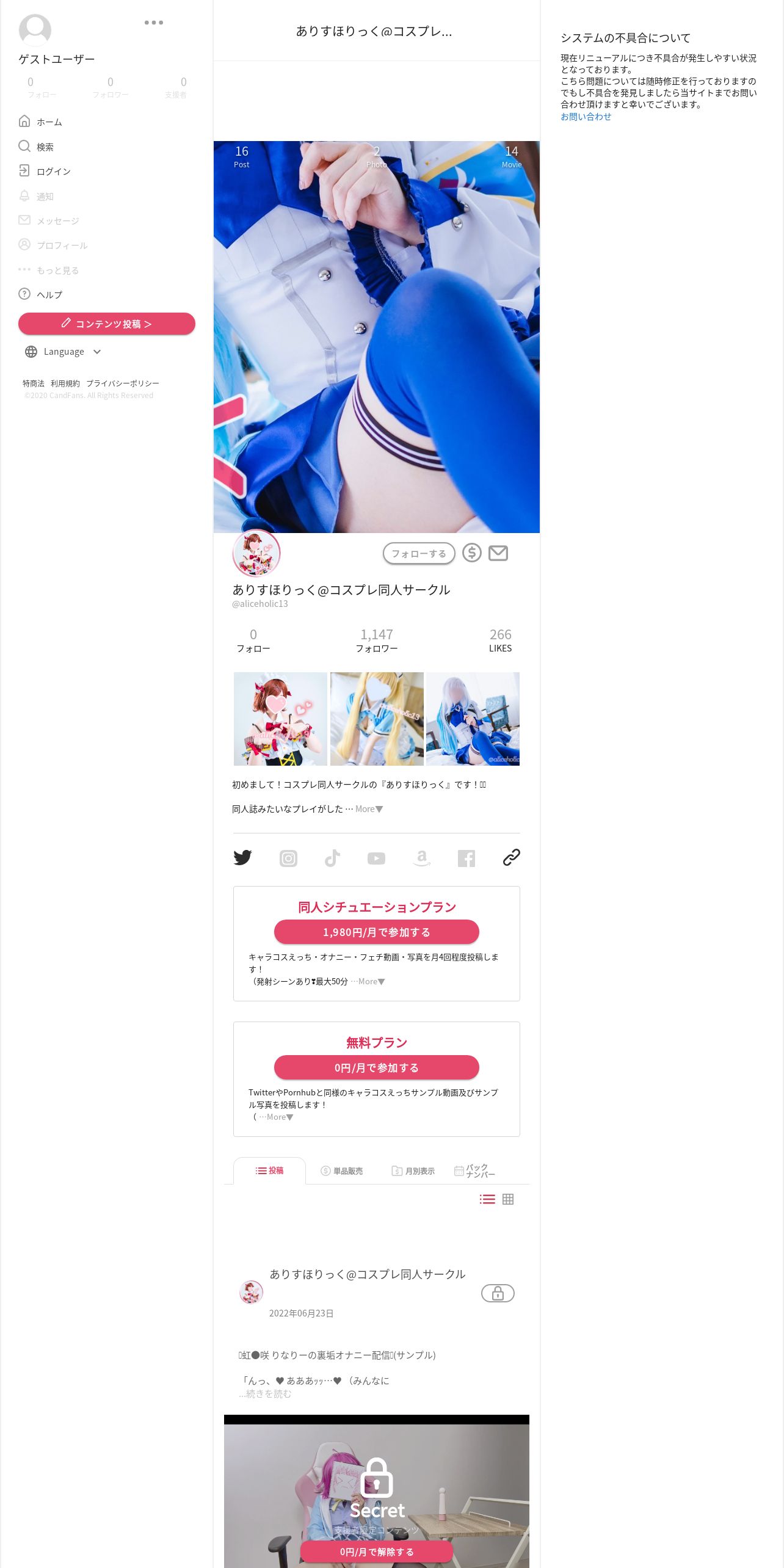Open the three-dot menu beside guest avatar

[153, 23]
